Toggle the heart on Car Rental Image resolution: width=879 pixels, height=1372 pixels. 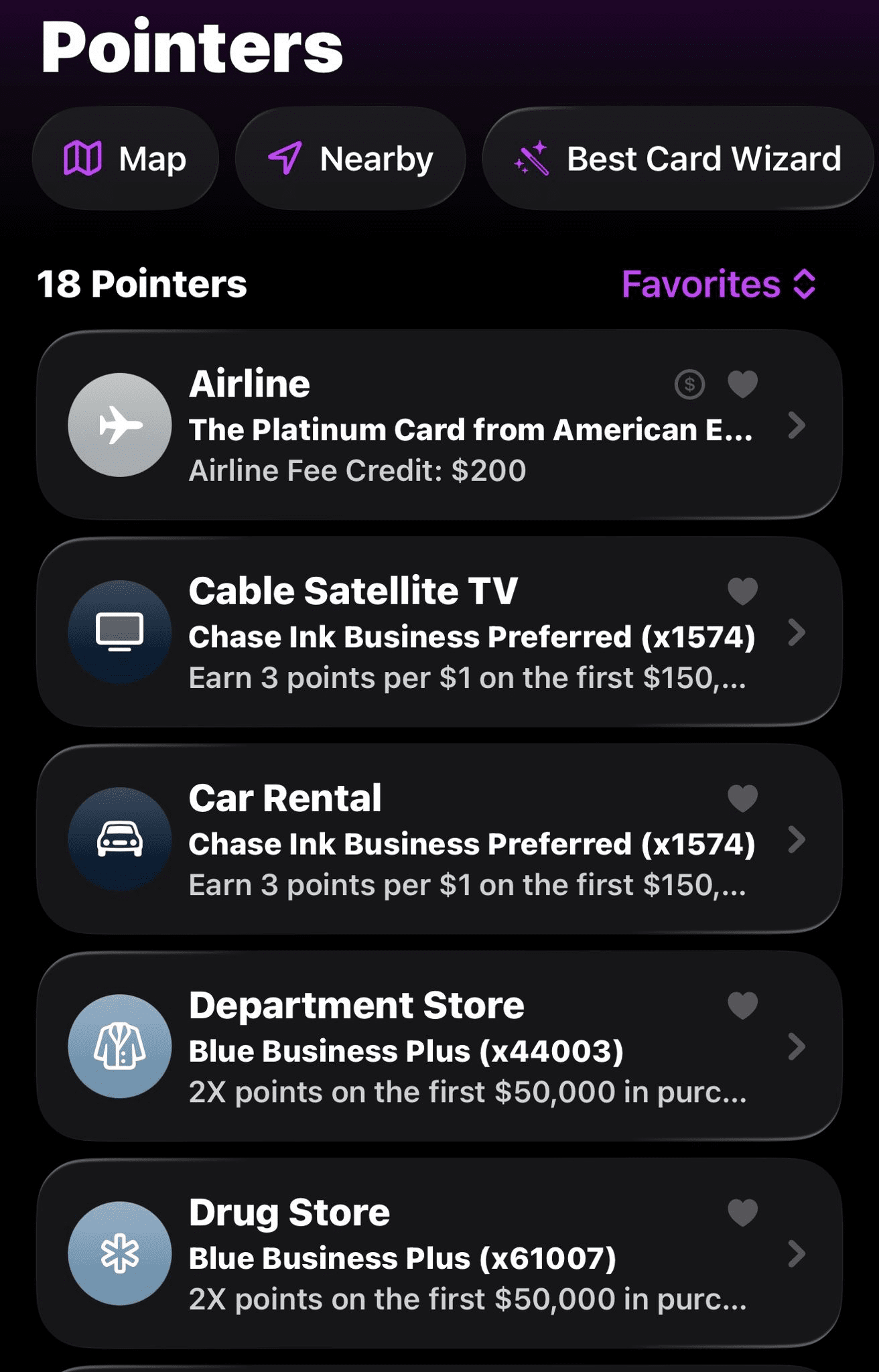coord(742,799)
